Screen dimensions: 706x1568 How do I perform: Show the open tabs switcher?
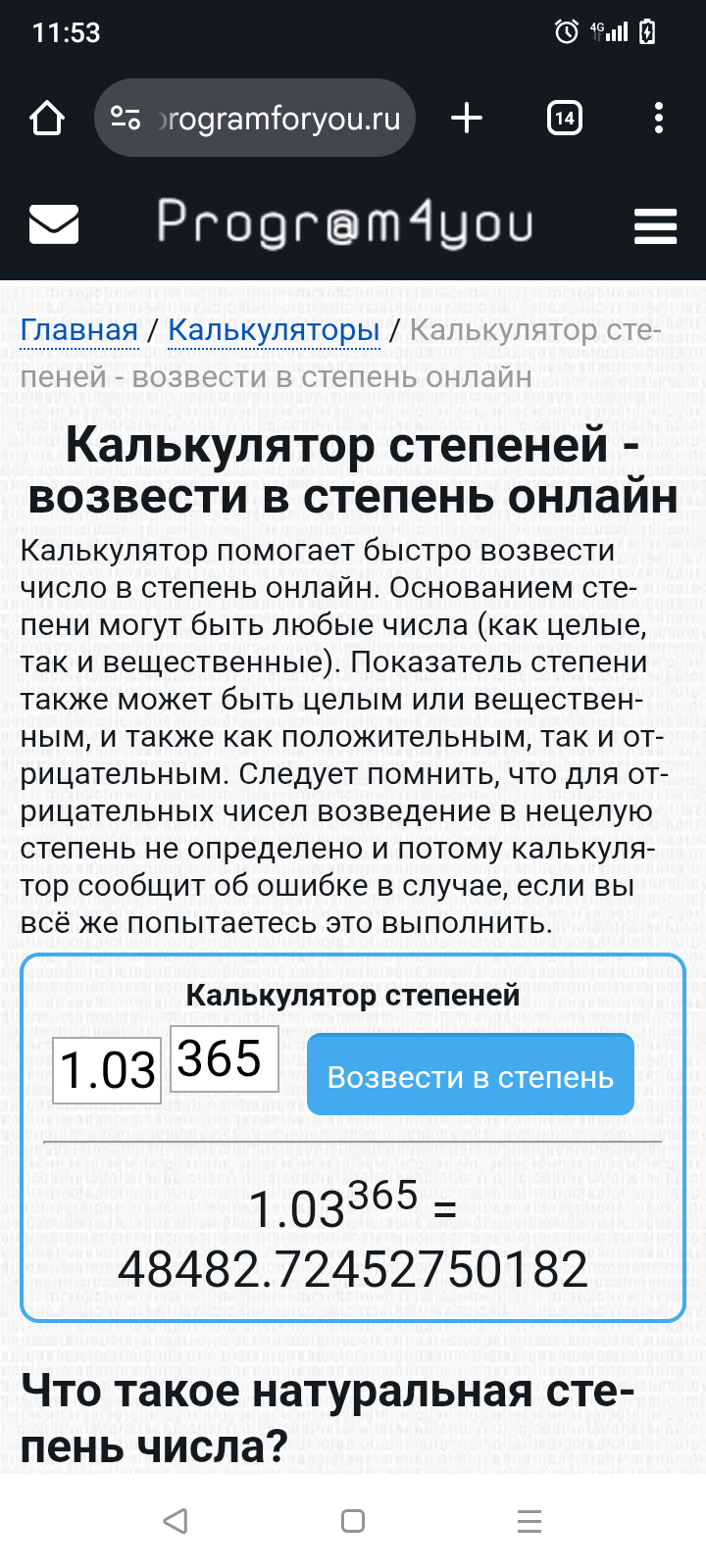pos(565,119)
